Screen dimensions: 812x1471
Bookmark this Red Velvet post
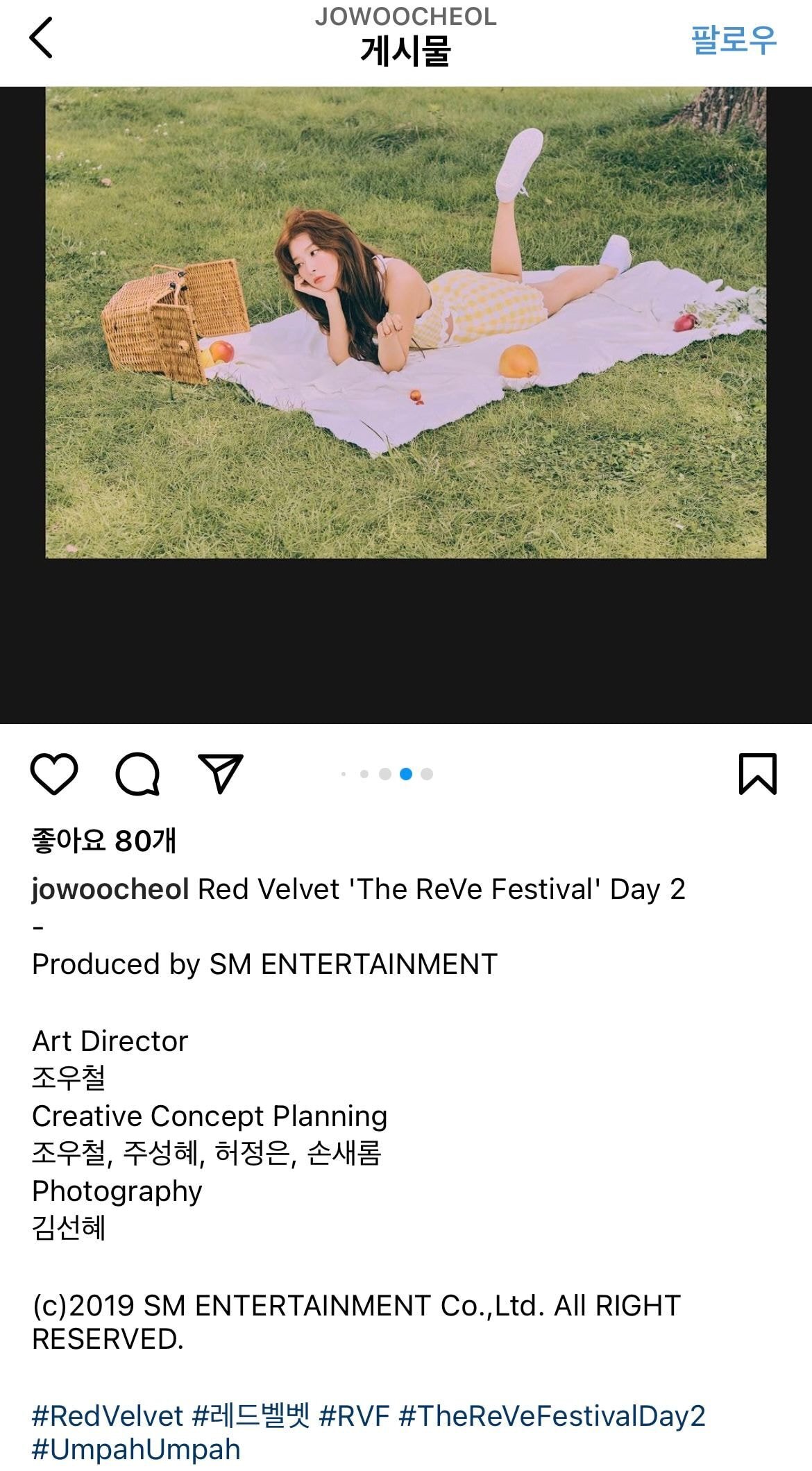pyautogui.click(x=757, y=773)
